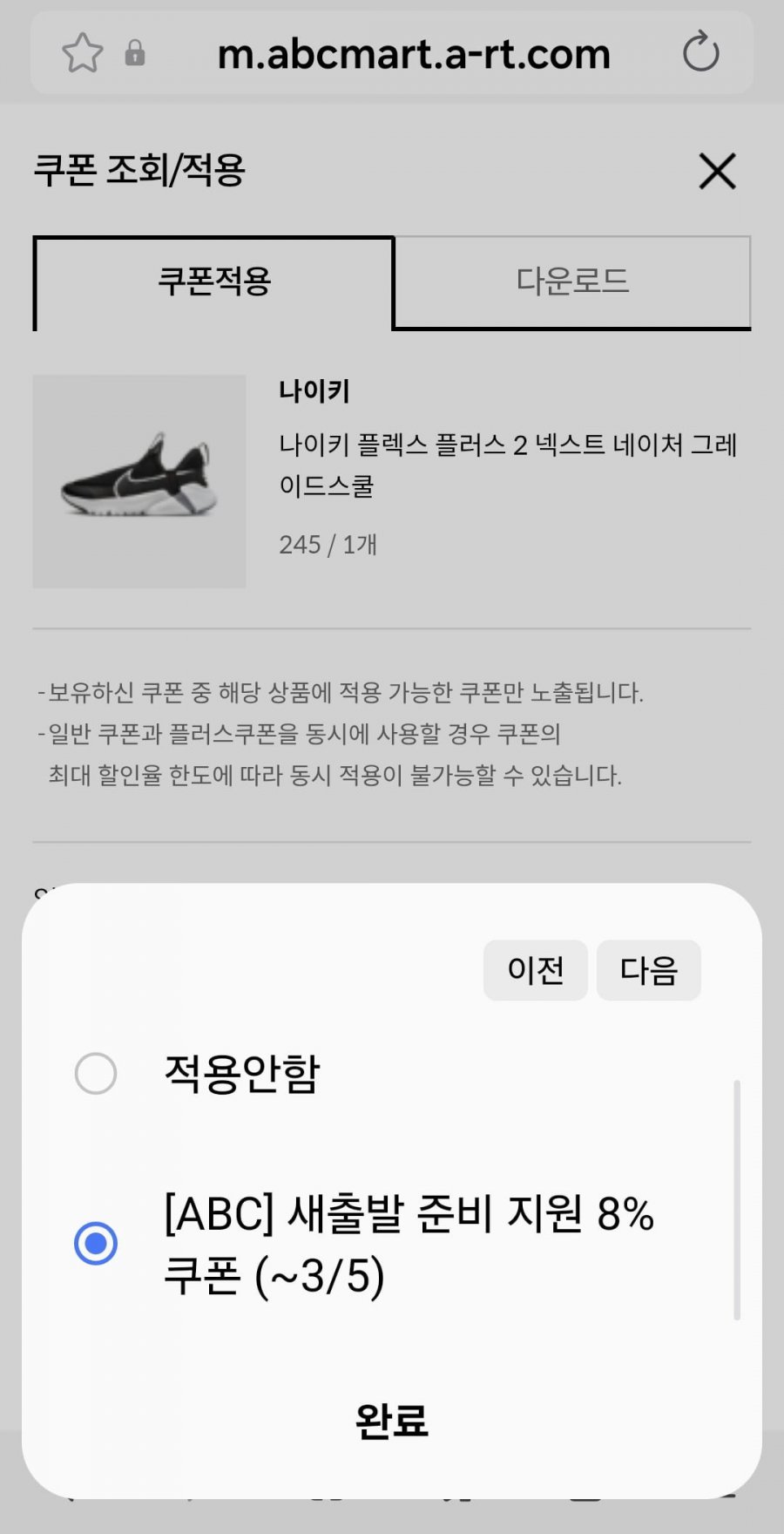Tap the m.abcmart.a-rt.com address bar
Viewport: 784px width, 1534px height.
point(413,54)
